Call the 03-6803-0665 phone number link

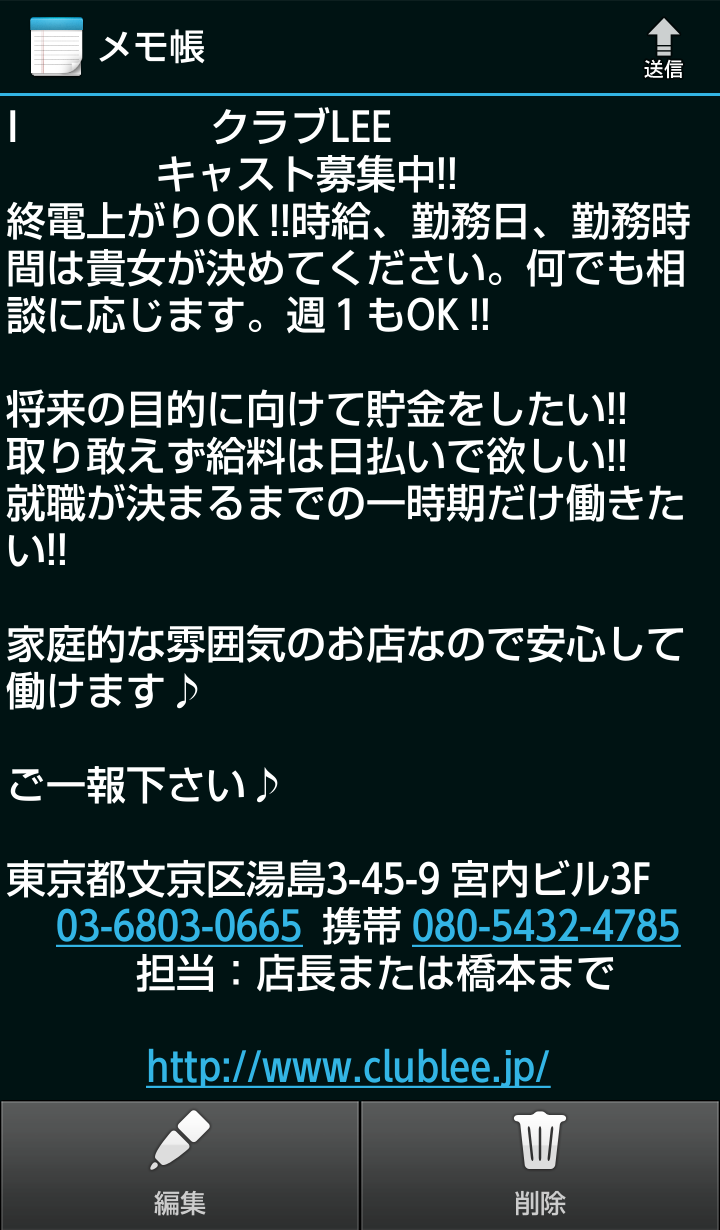tap(179, 927)
